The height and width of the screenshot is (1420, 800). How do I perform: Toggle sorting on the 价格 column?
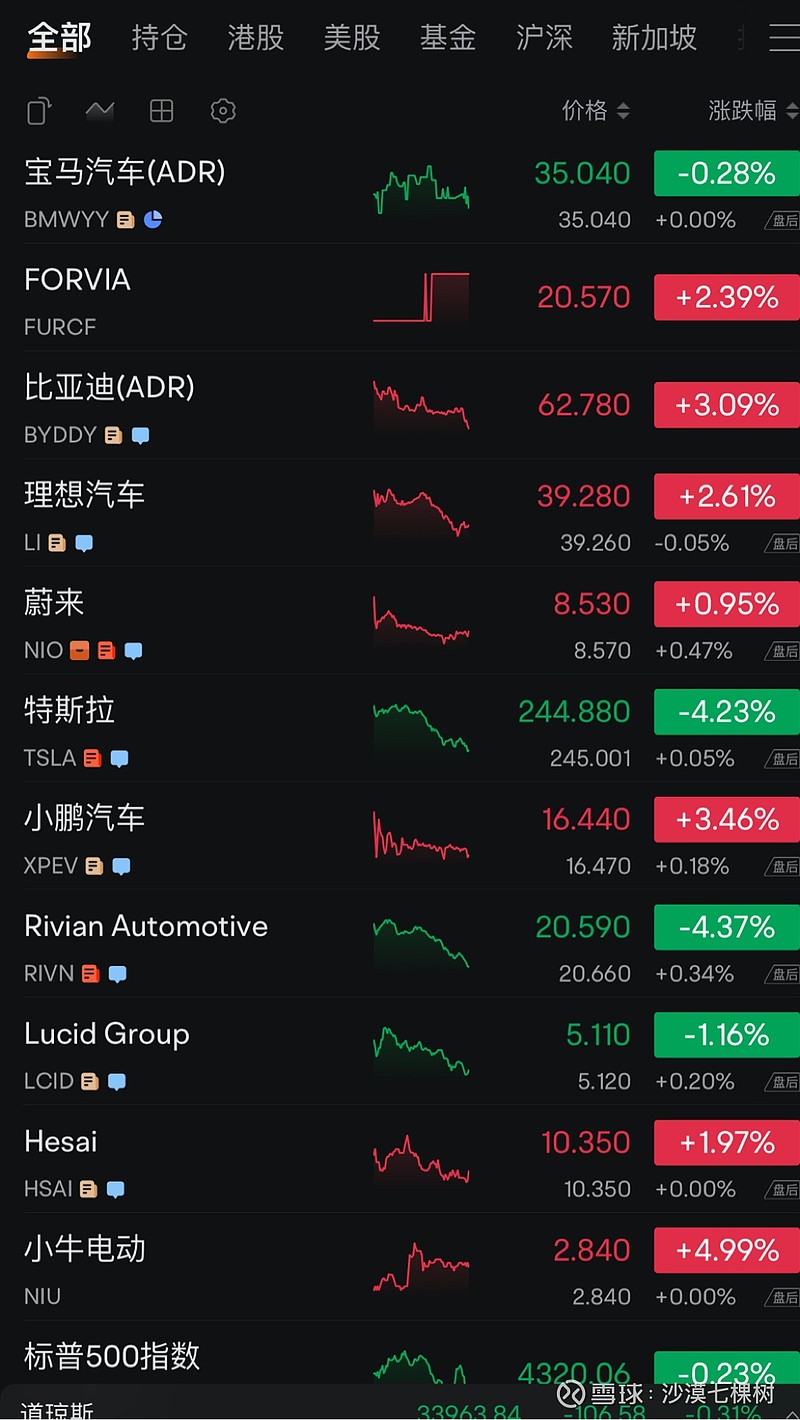pos(596,112)
